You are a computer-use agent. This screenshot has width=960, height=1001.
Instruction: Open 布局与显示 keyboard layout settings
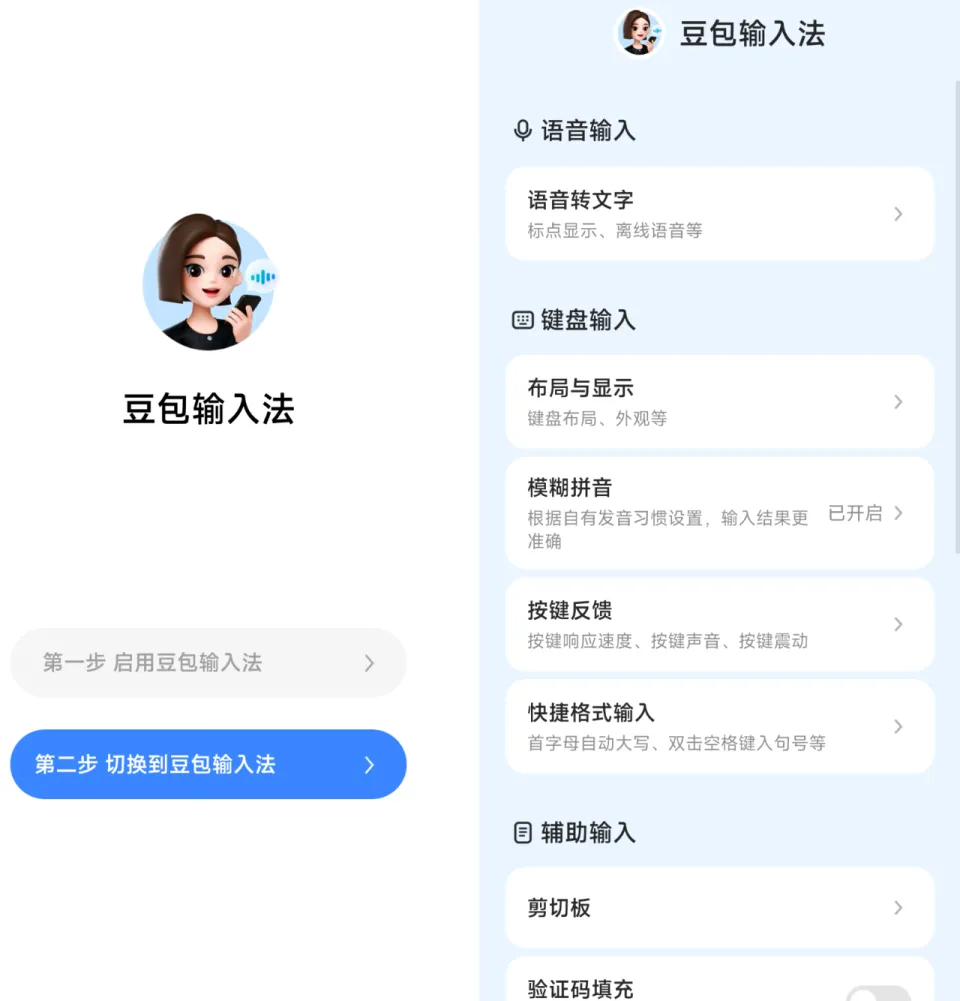[719, 402]
